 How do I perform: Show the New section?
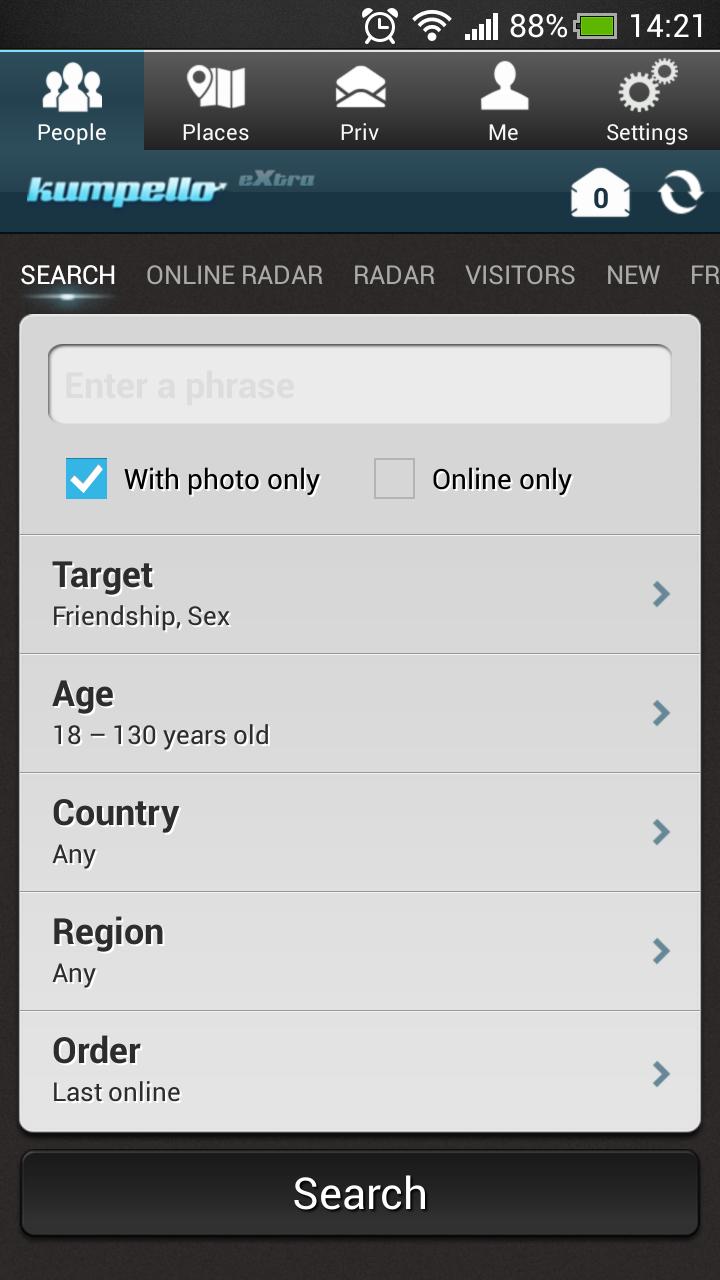633,275
